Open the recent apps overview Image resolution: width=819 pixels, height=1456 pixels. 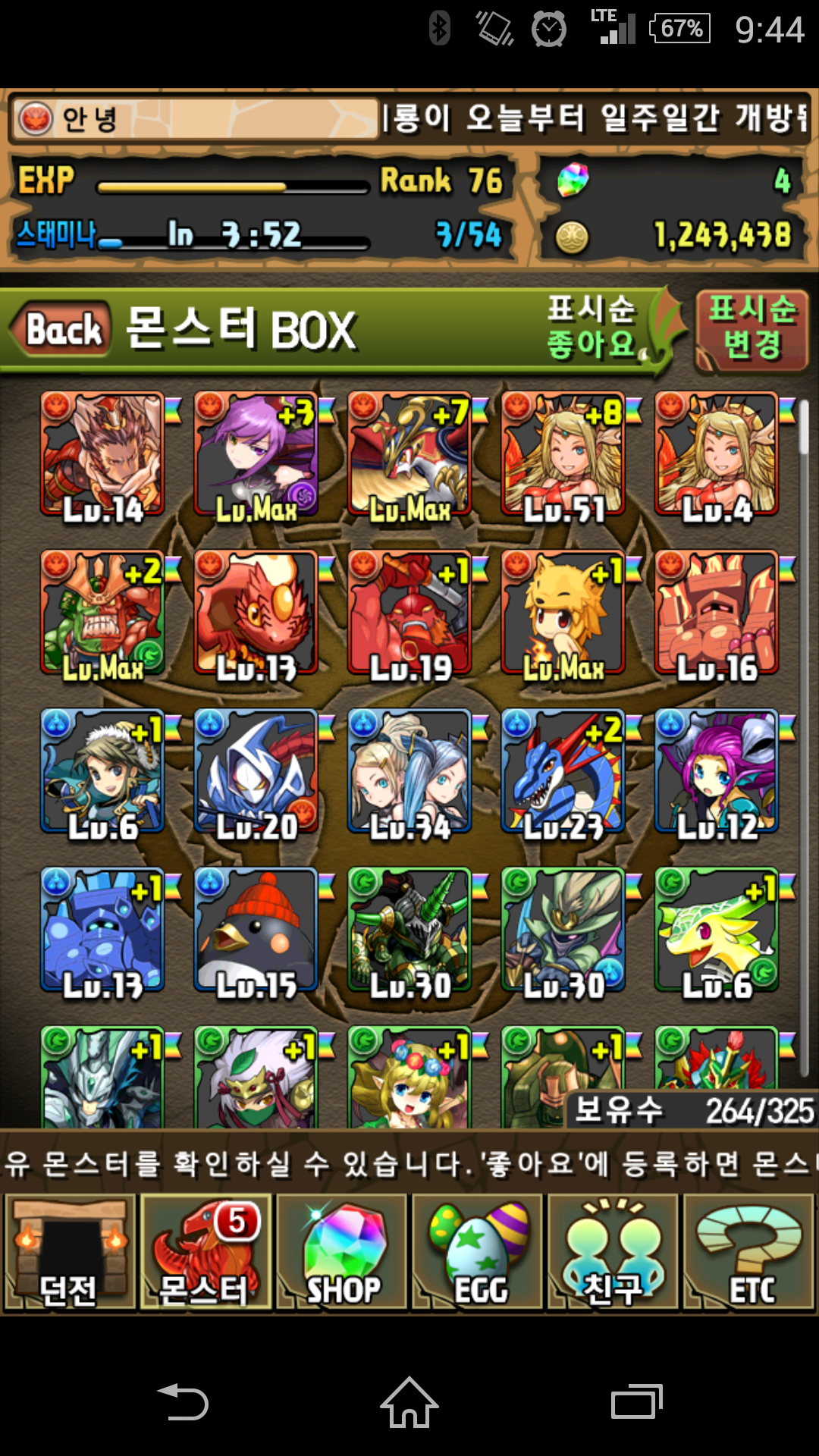coord(636,1401)
